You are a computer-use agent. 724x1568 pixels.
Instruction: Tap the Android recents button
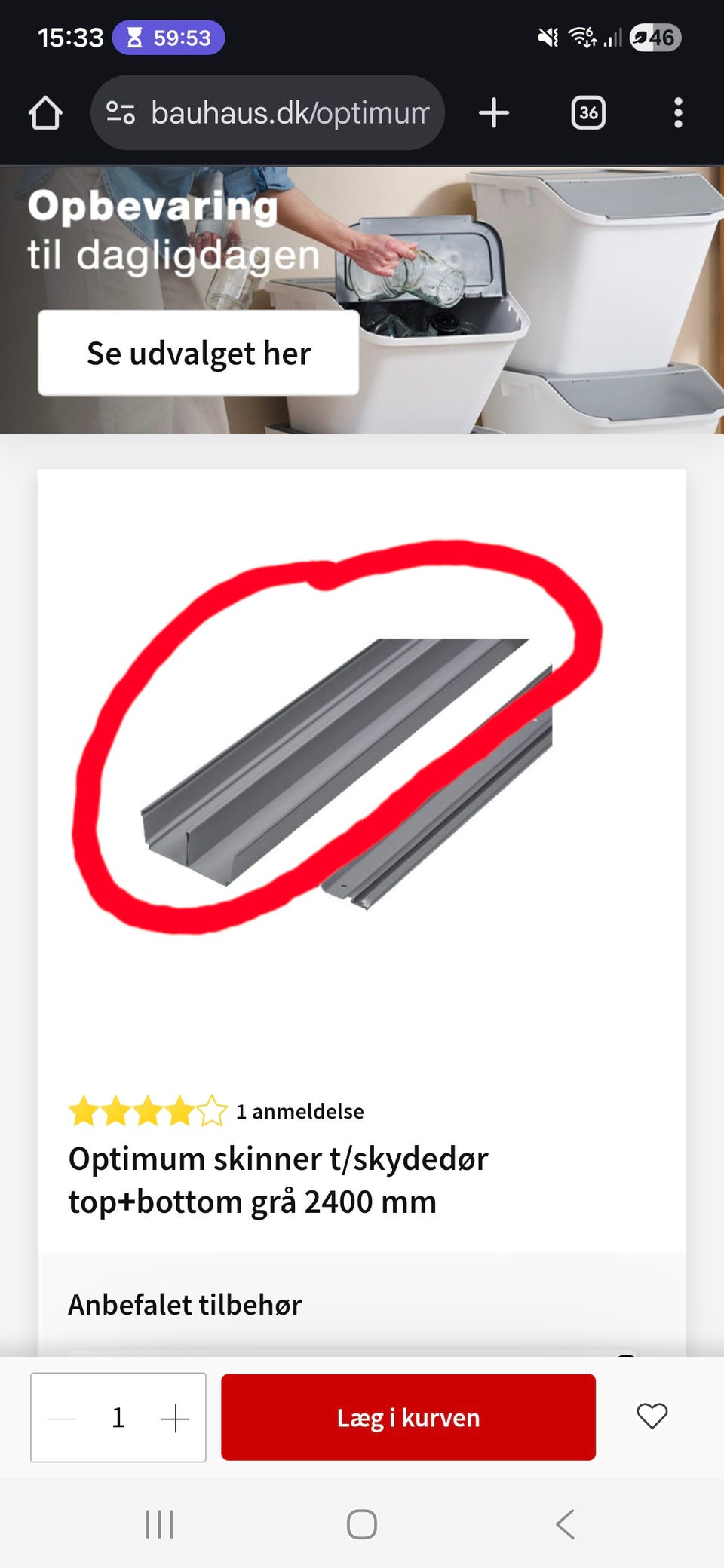(159, 1524)
